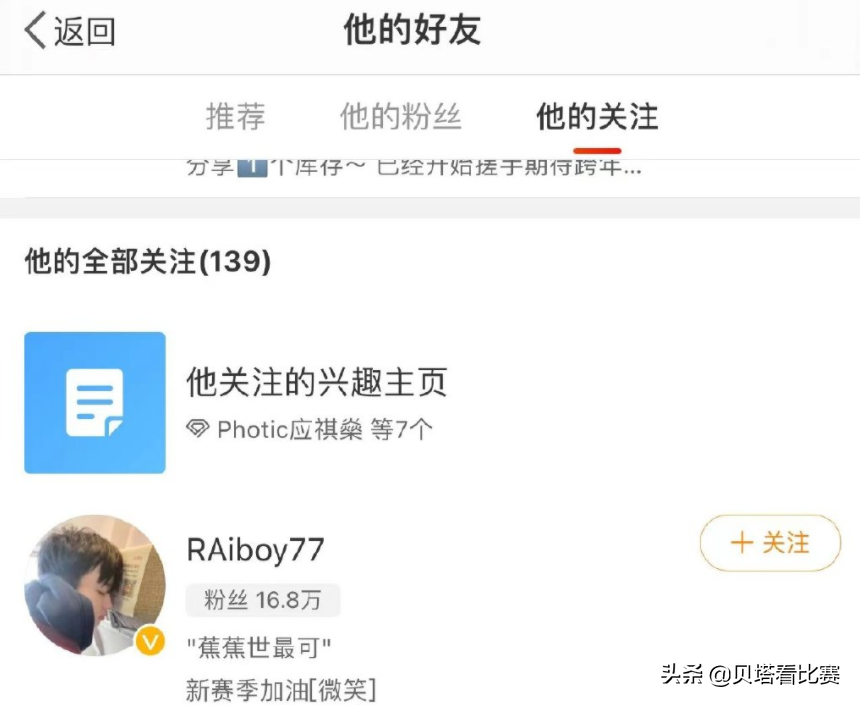Switch to the 推荐 tab
The image size is (860, 705).
[x=236, y=117]
